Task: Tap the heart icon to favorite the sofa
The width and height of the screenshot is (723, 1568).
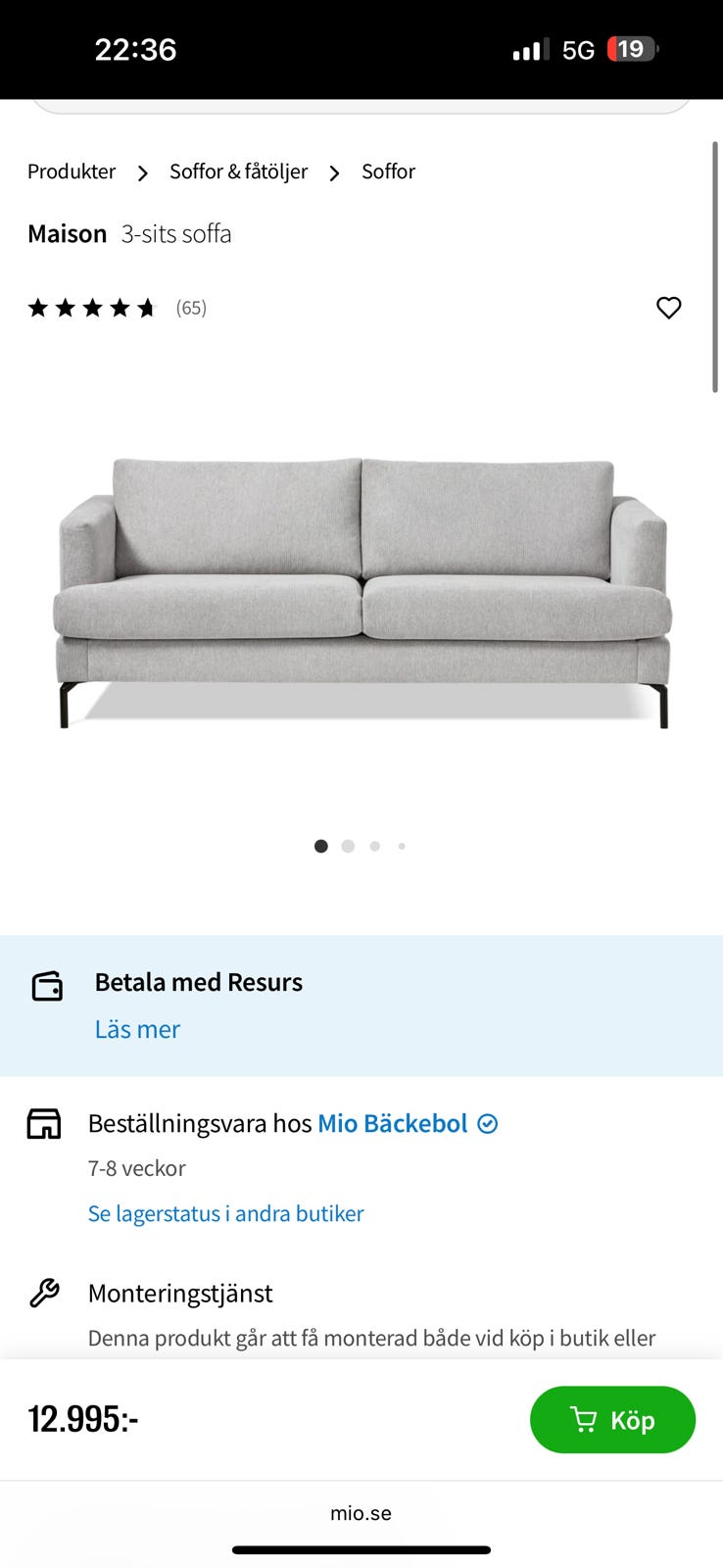Action: [669, 308]
